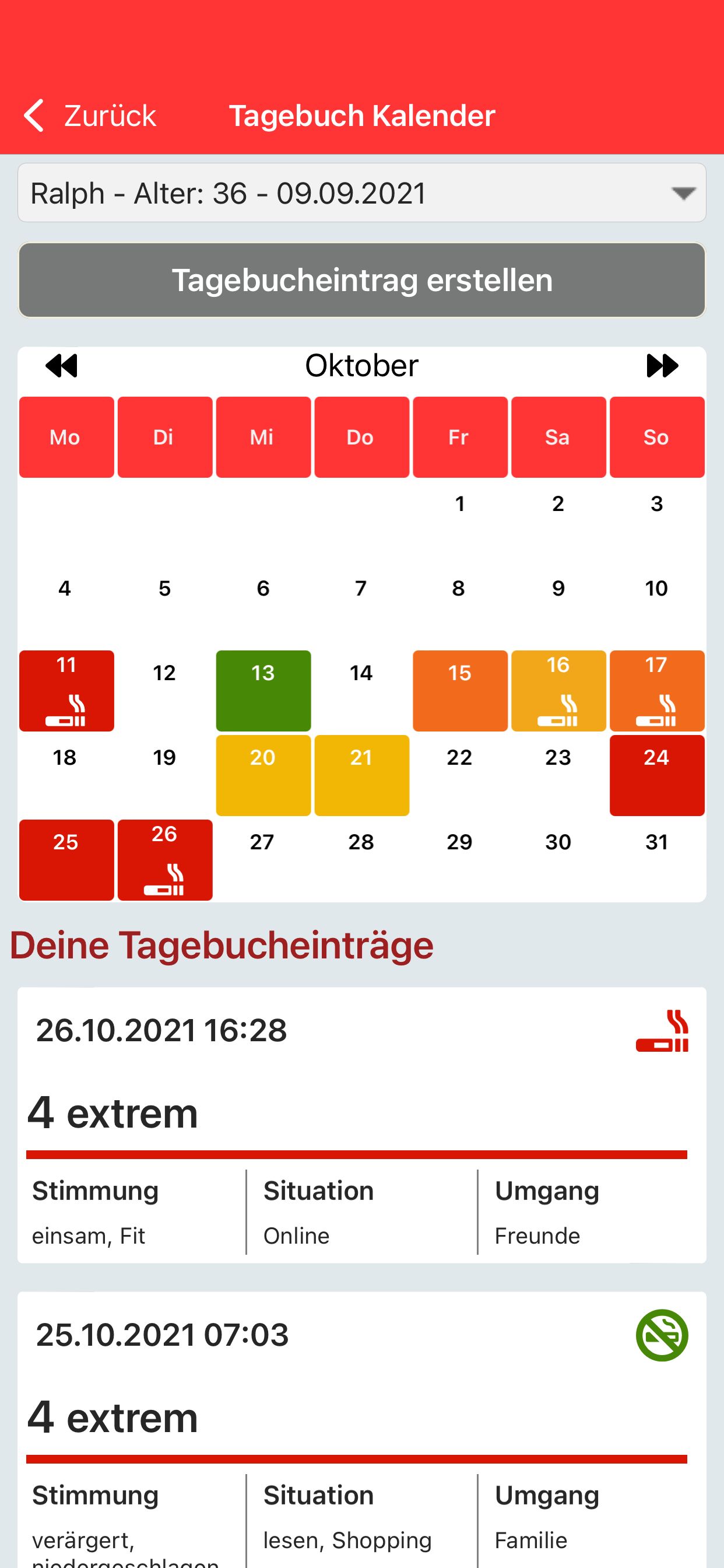The width and height of the screenshot is (724, 1568).
Task: Select October 17 in the calendar
Action: 657,691
